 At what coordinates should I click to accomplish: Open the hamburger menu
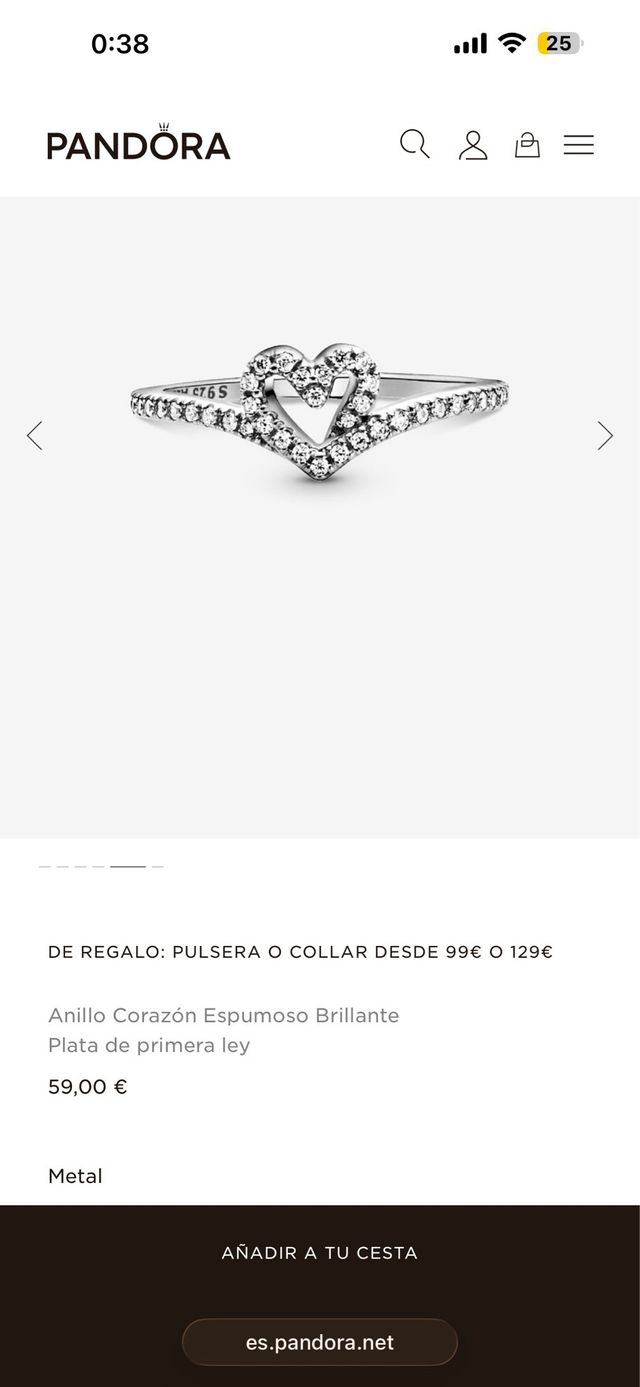pyautogui.click(x=578, y=146)
